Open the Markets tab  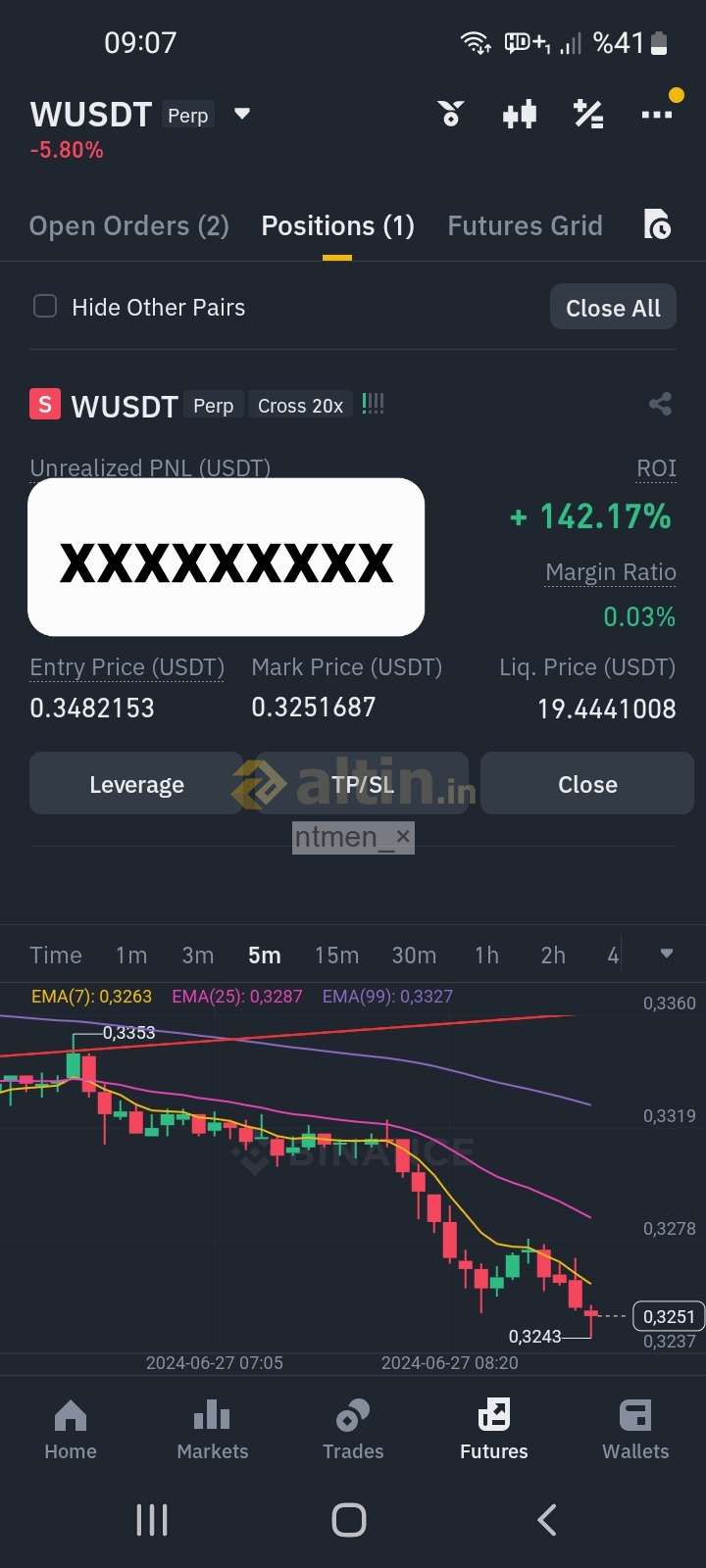pos(212,1431)
